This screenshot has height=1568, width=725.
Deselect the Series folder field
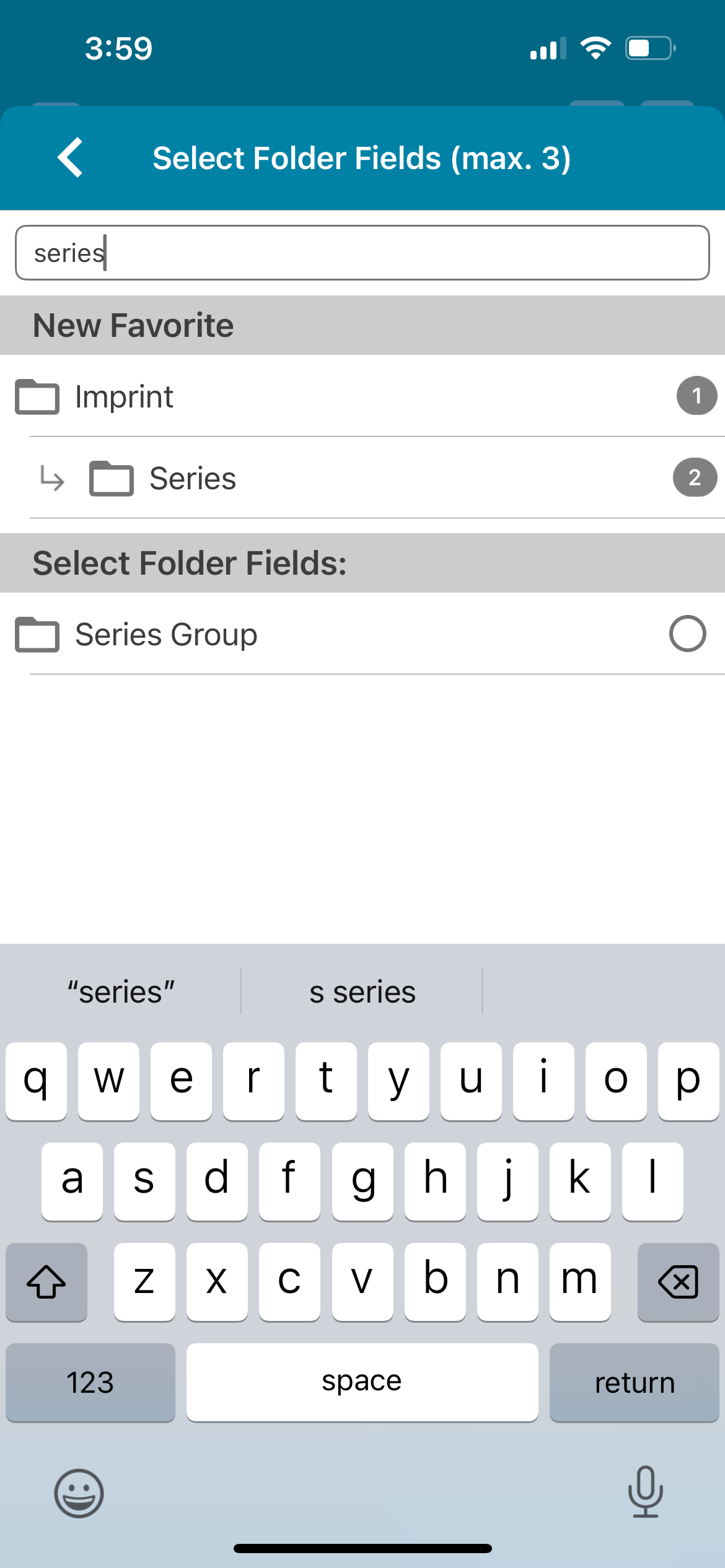coord(362,477)
